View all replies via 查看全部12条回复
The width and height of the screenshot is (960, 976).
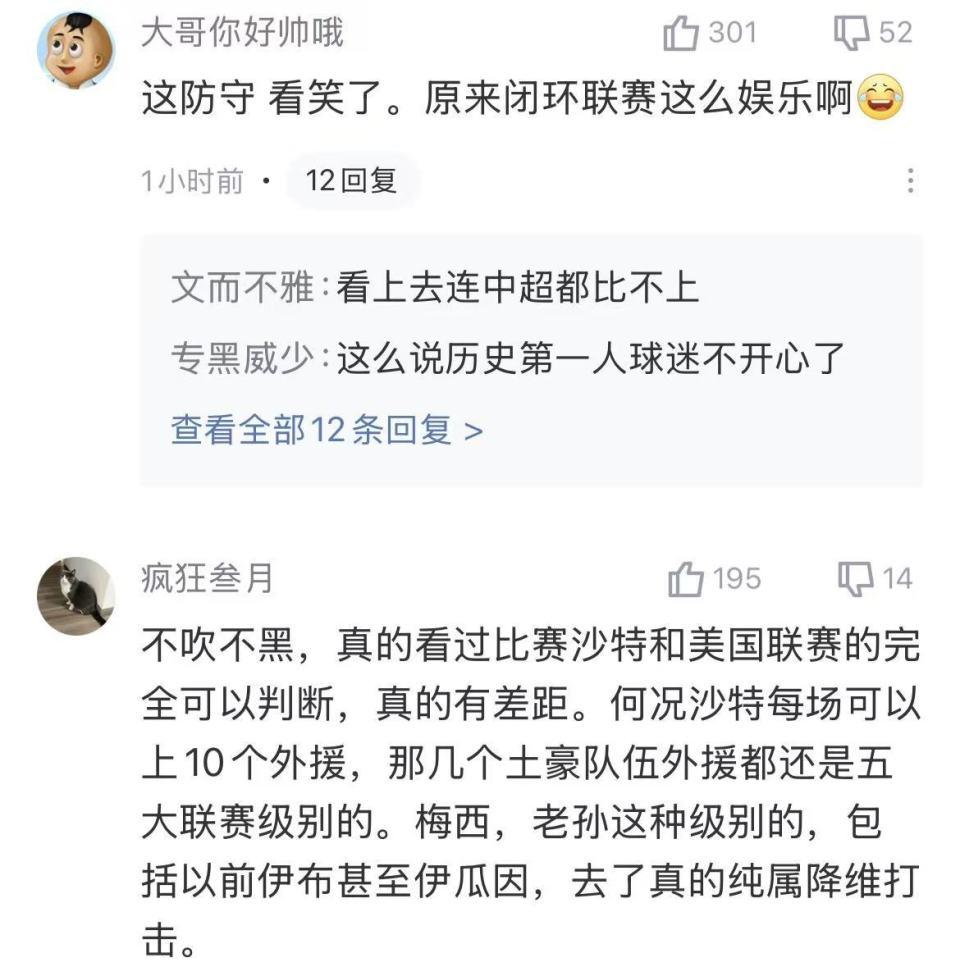click(x=327, y=431)
